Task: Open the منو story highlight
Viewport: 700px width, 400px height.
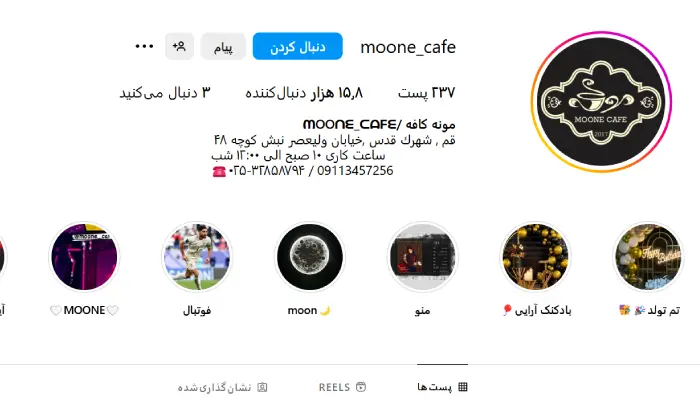Action: coord(422,257)
